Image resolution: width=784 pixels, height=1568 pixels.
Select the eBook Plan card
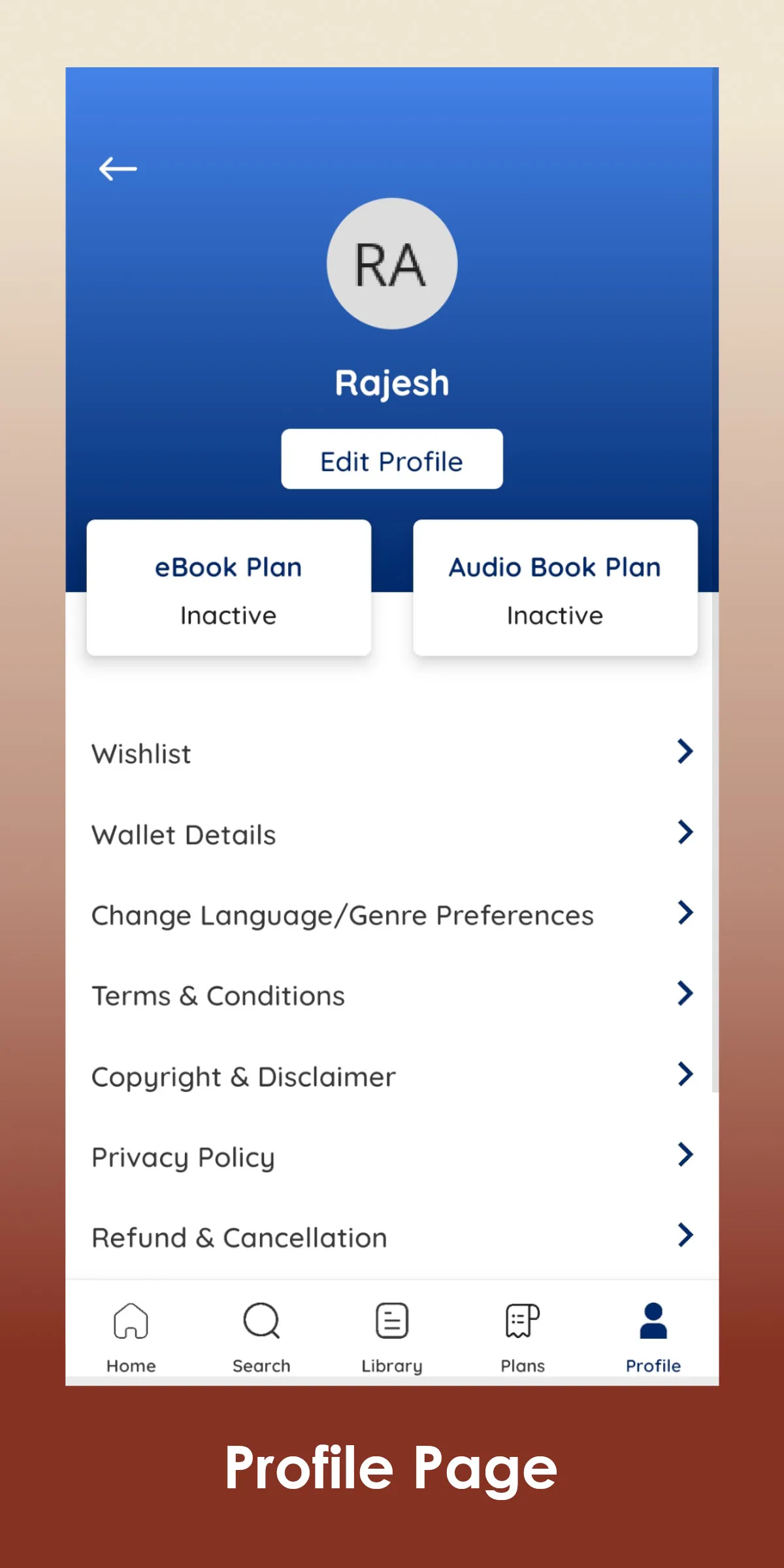coord(228,588)
